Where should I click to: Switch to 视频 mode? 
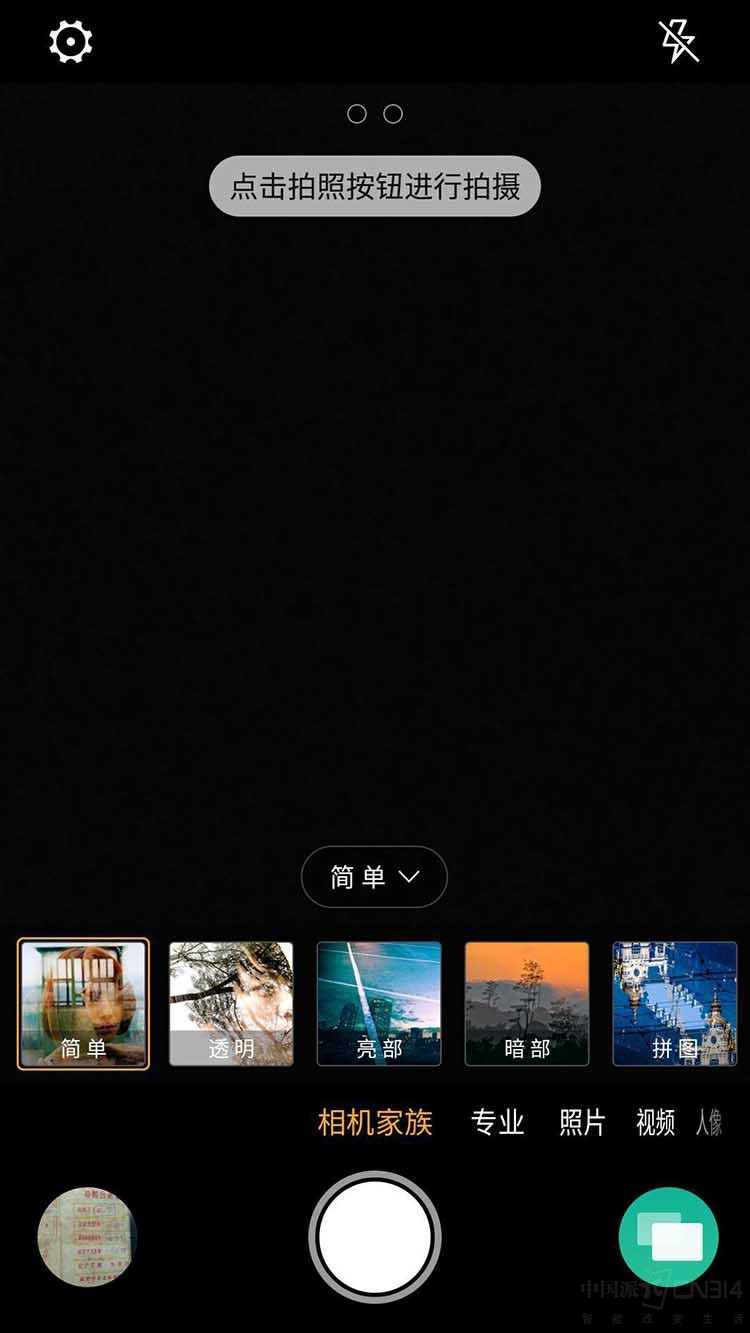pyautogui.click(x=656, y=1122)
